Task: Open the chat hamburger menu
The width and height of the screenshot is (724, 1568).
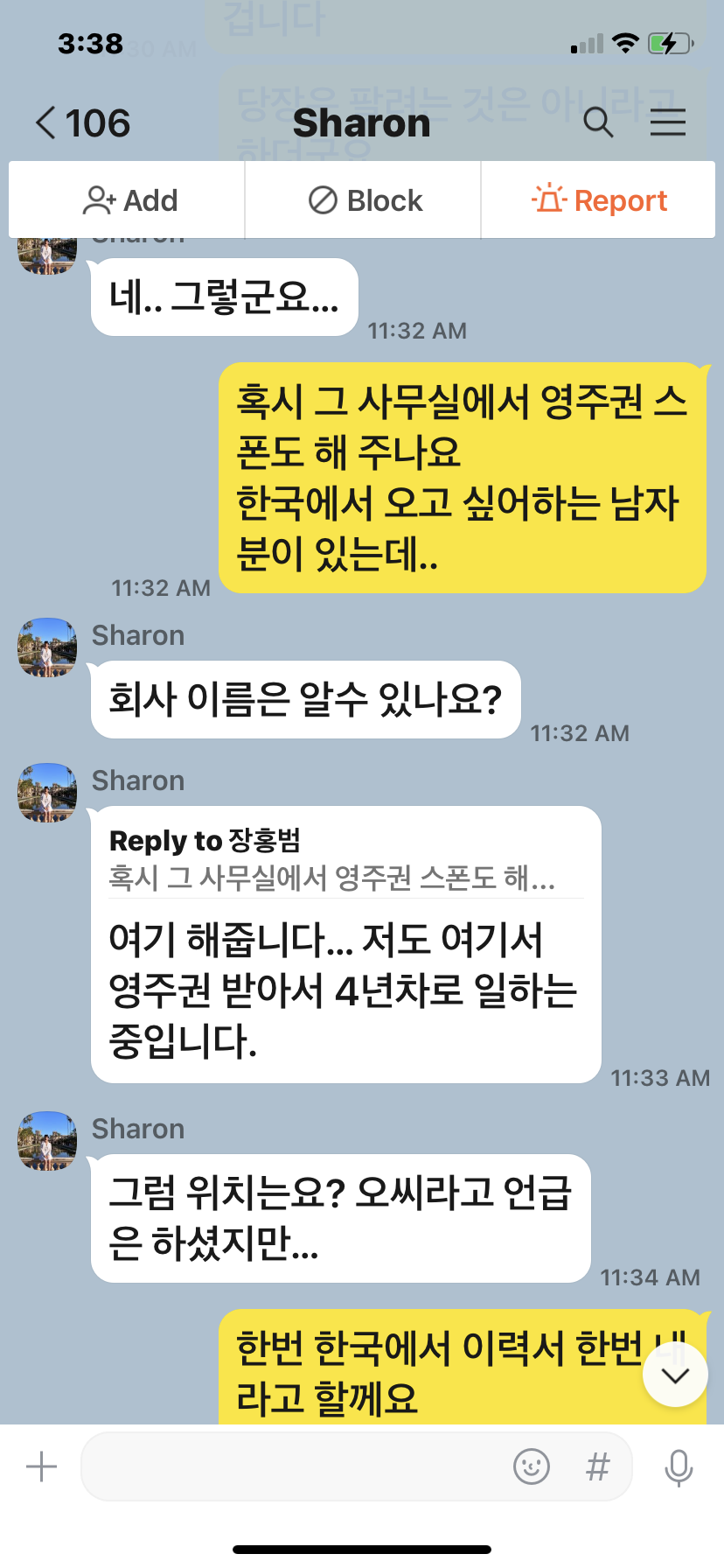Action: click(667, 122)
